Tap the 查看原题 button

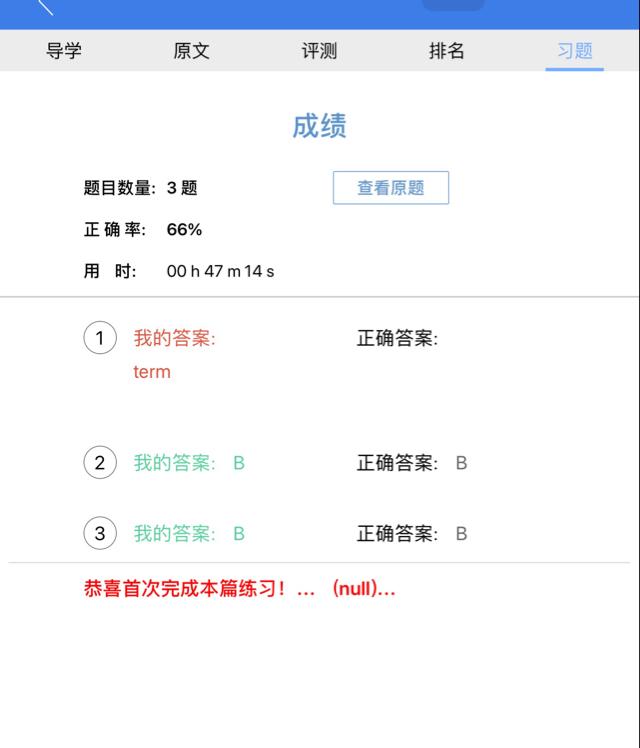(391, 187)
